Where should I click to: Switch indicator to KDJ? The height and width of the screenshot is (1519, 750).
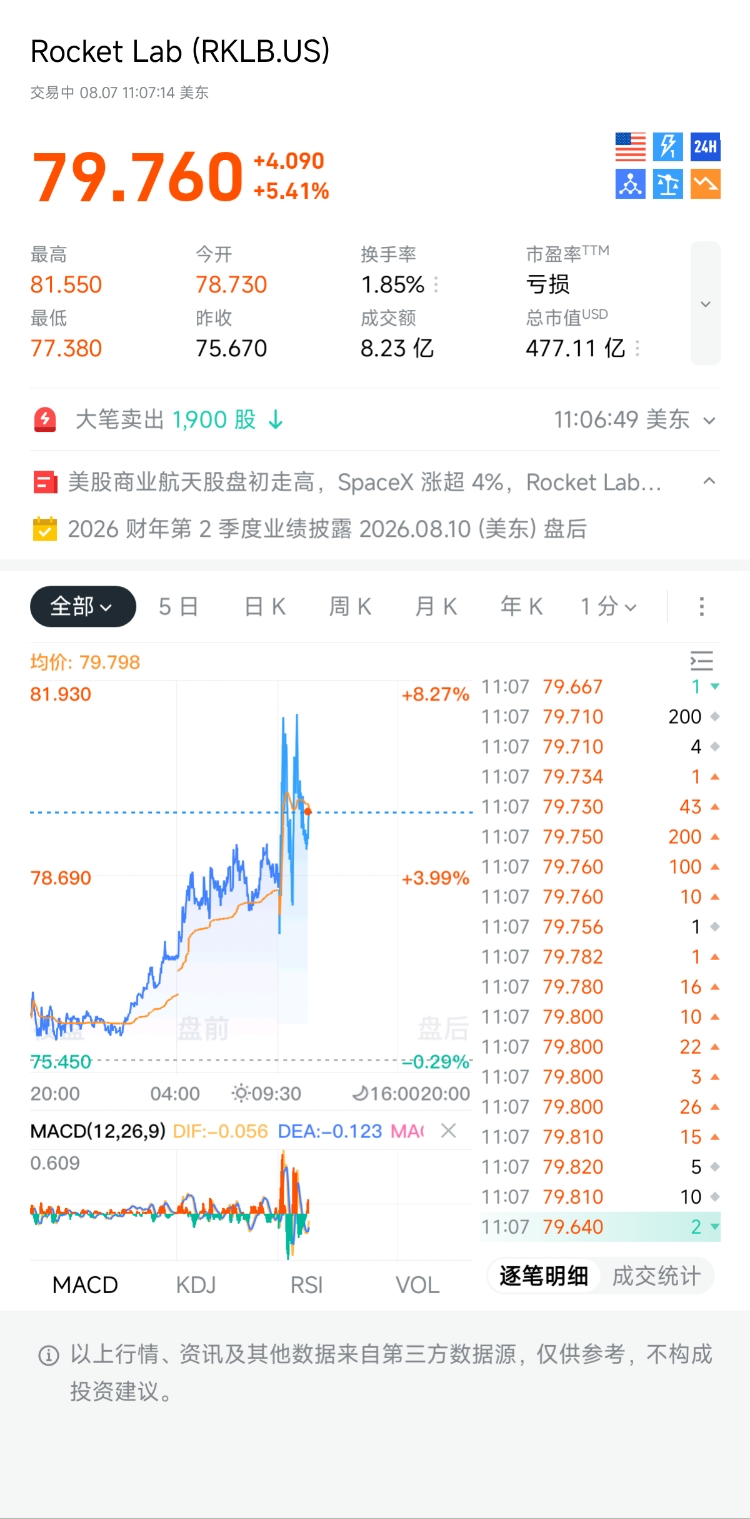[196, 1285]
